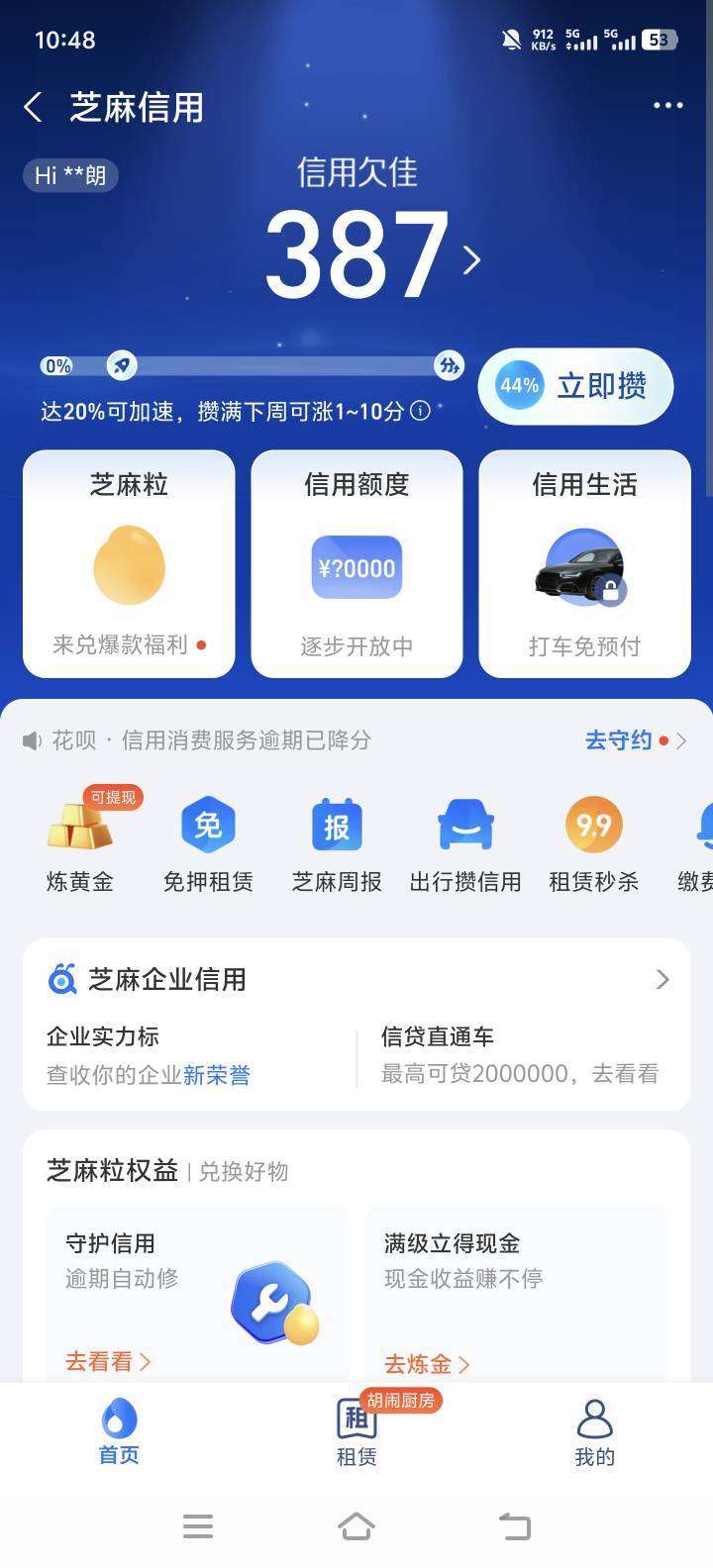Open the 芝麻周报 weekly report
This screenshot has width=713, height=1568.
click(x=337, y=843)
